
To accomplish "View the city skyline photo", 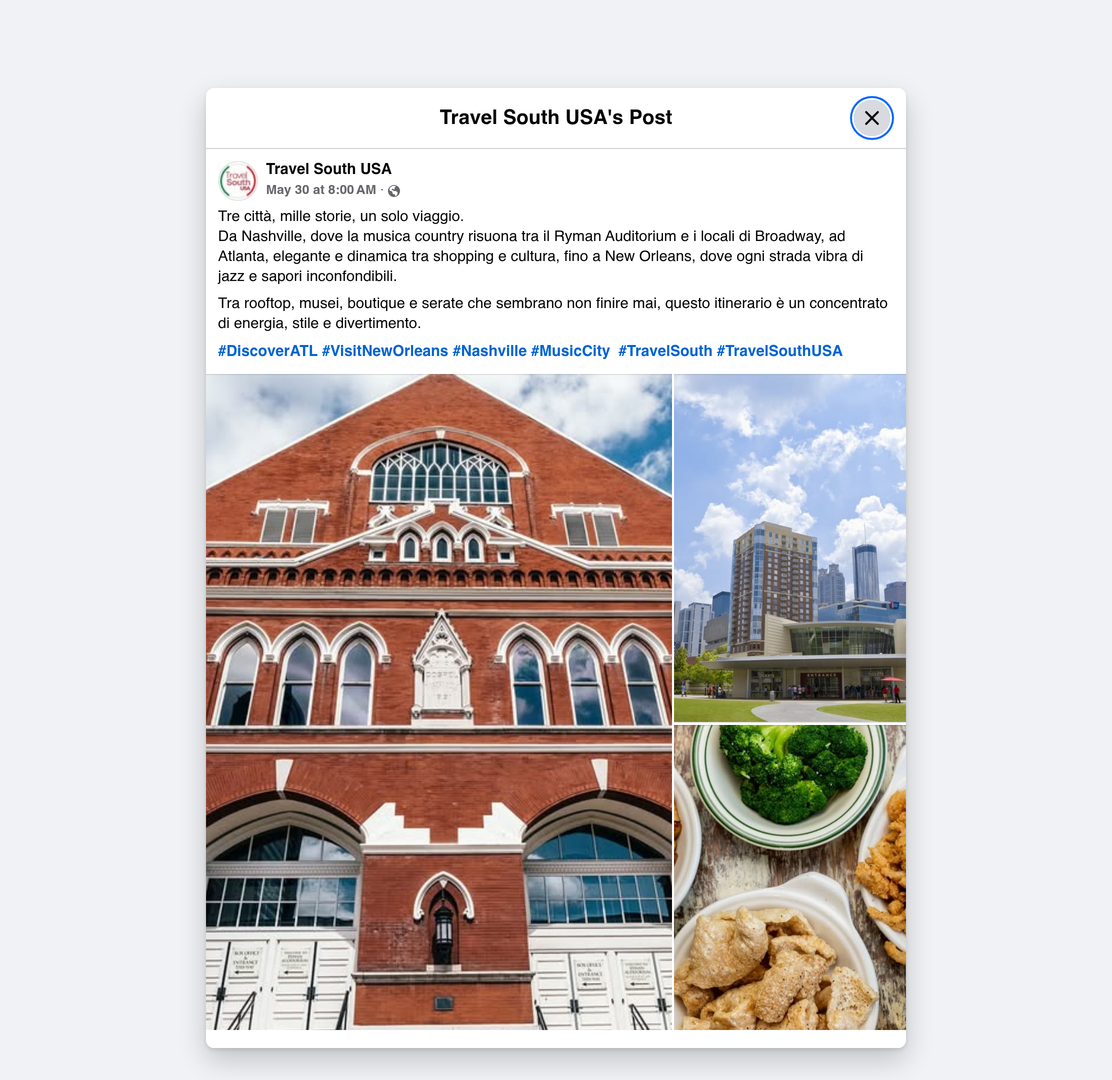I will [x=789, y=548].
